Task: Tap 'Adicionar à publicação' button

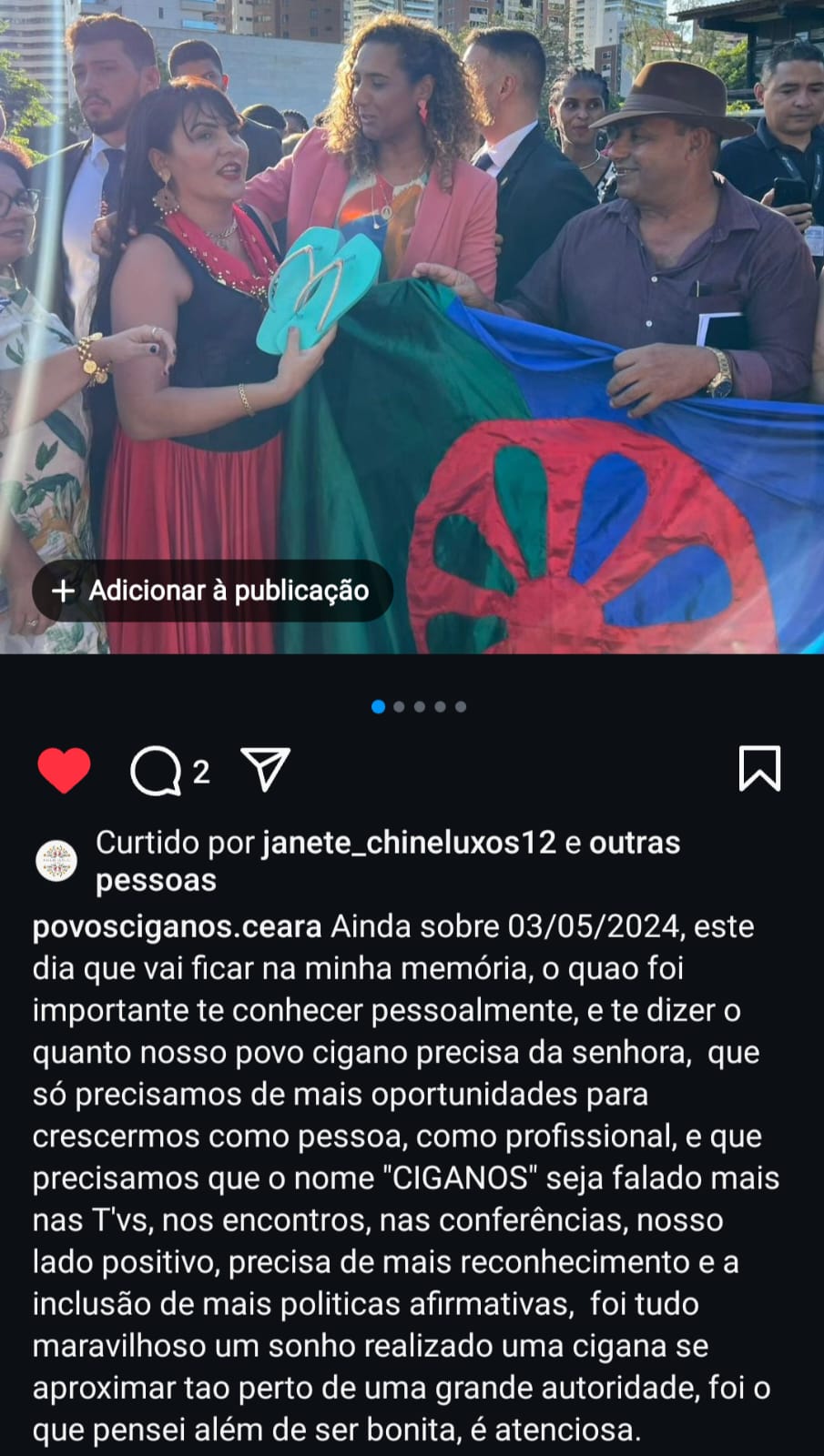Action: pyautogui.click(x=212, y=591)
